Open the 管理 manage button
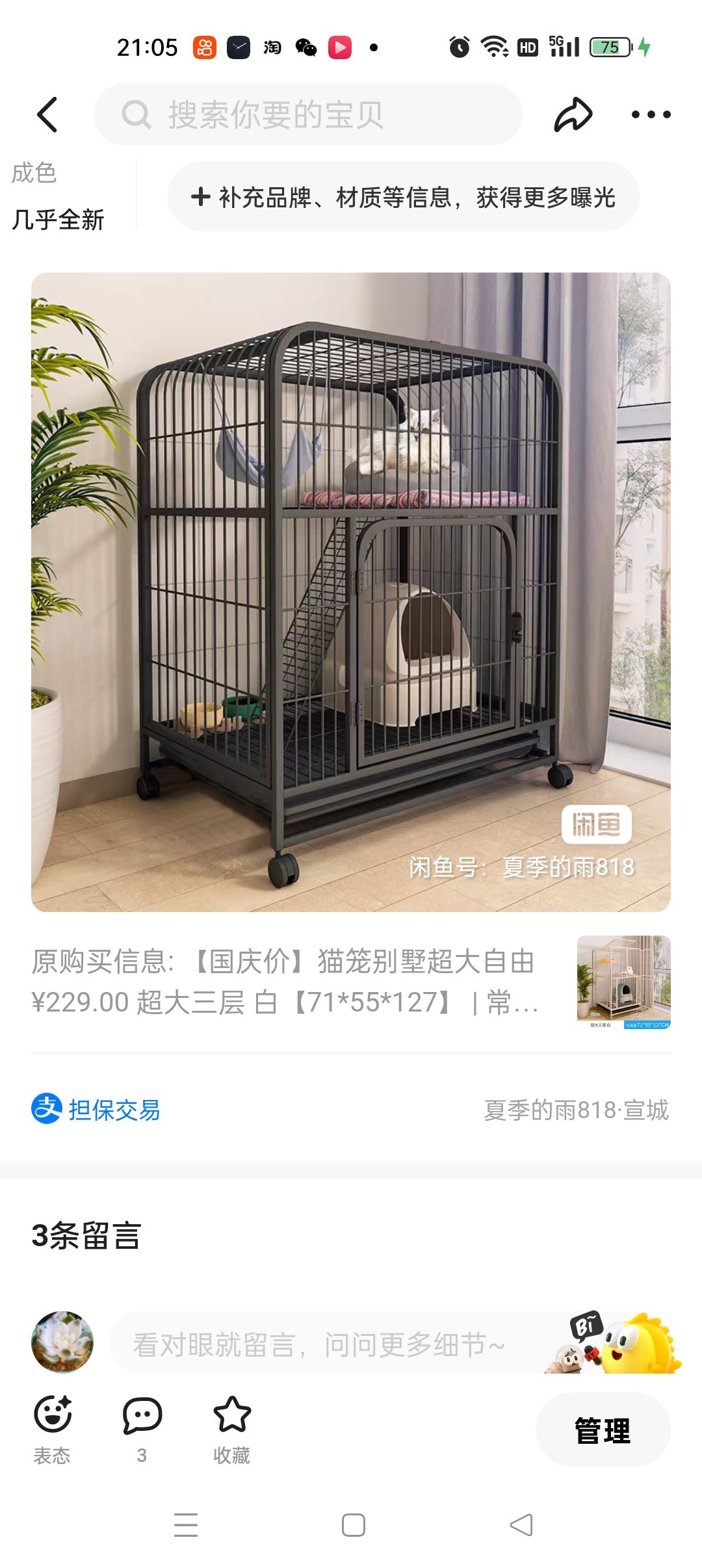This screenshot has width=702, height=1568. [603, 1430]
